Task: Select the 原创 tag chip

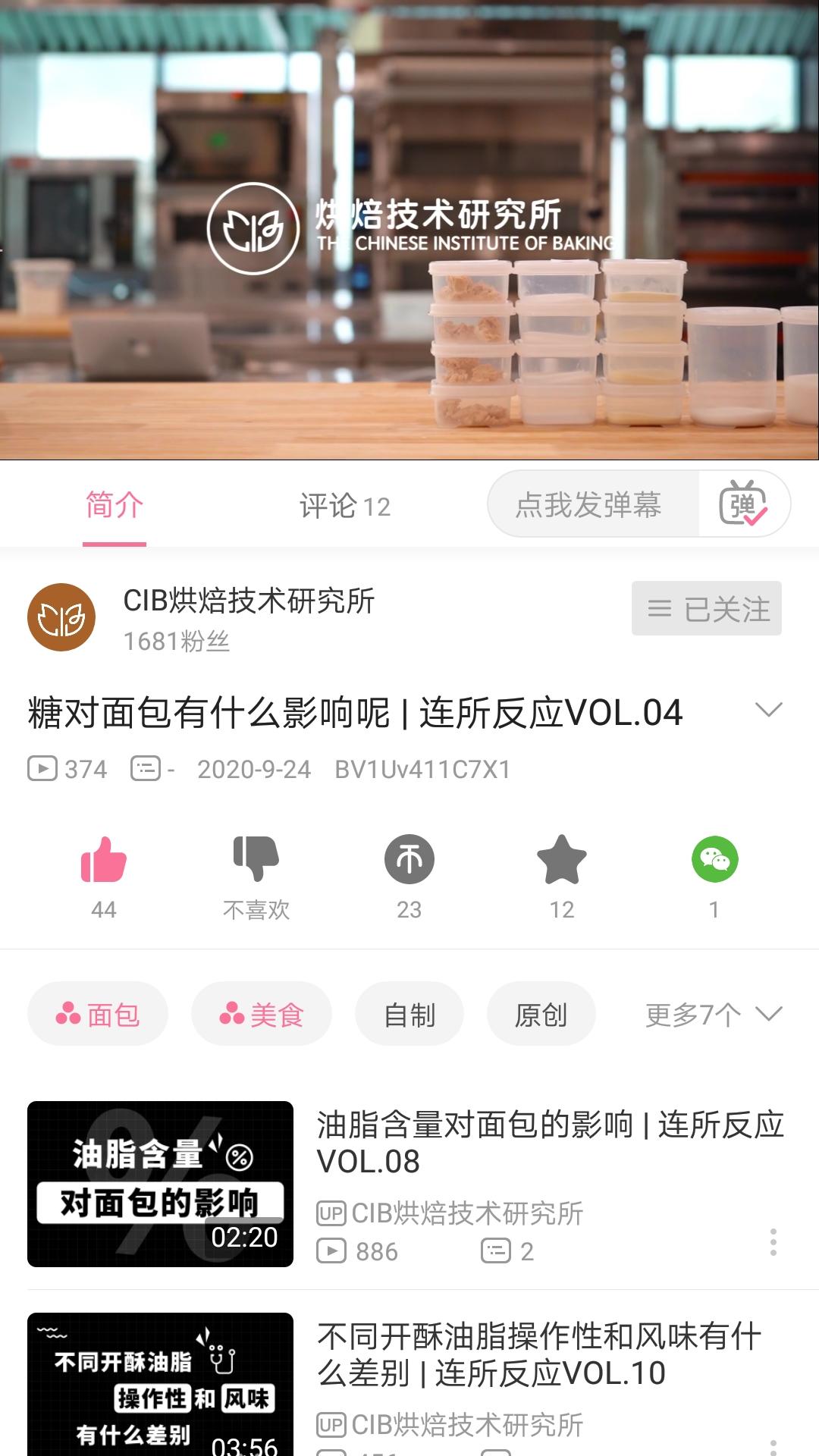Action: pyautogui.click(x=541, y=1014)
